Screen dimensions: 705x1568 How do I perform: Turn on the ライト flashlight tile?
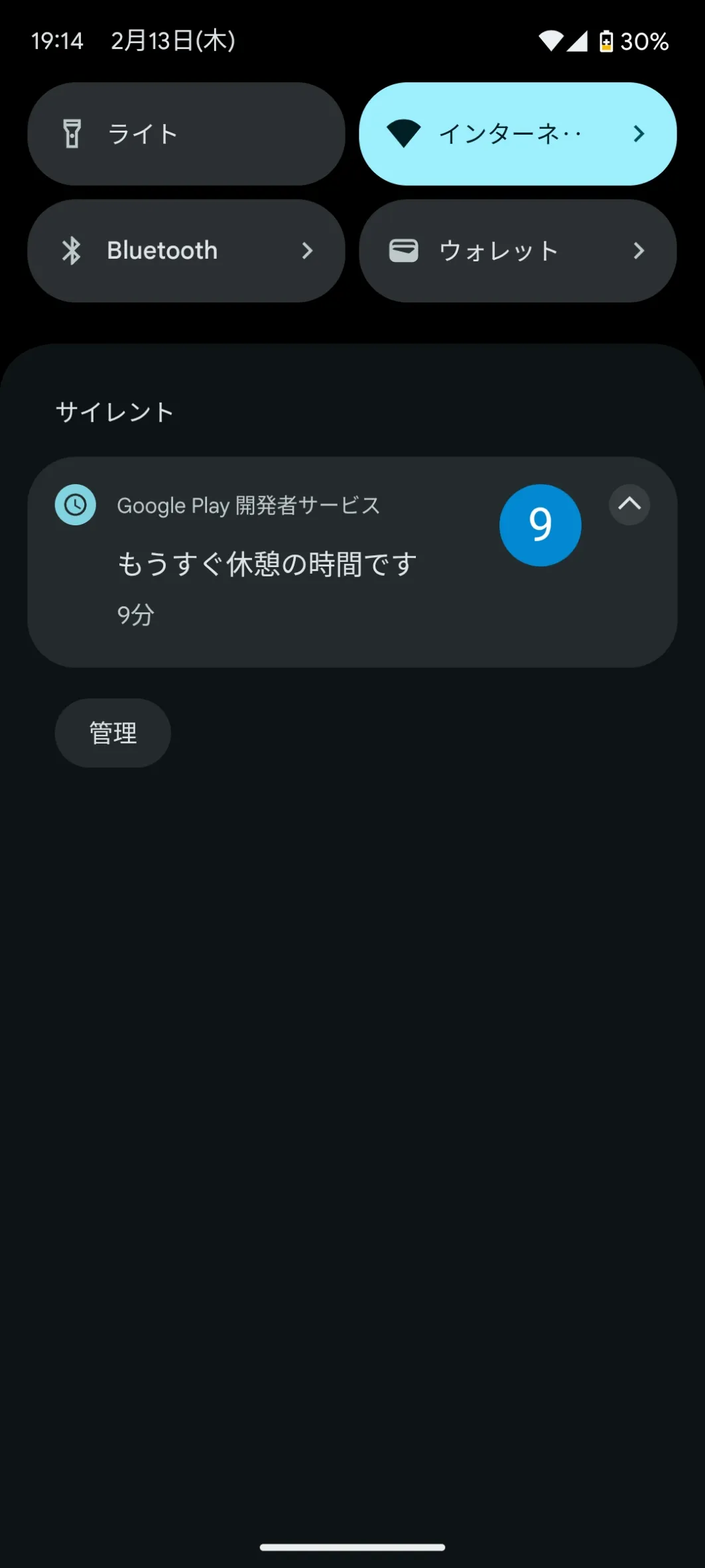[x=186, y=134]
